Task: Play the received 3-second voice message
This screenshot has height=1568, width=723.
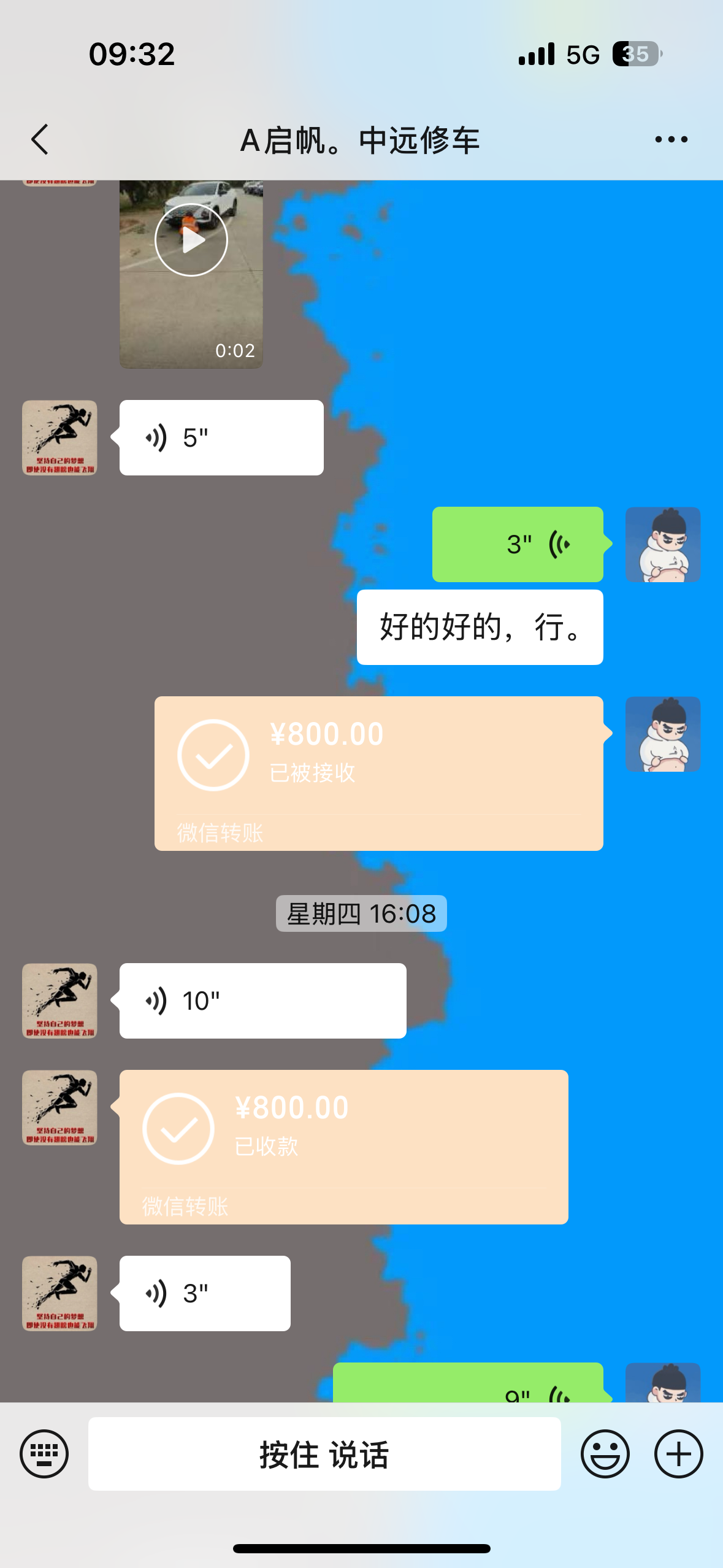Action: click(205, 1293)
